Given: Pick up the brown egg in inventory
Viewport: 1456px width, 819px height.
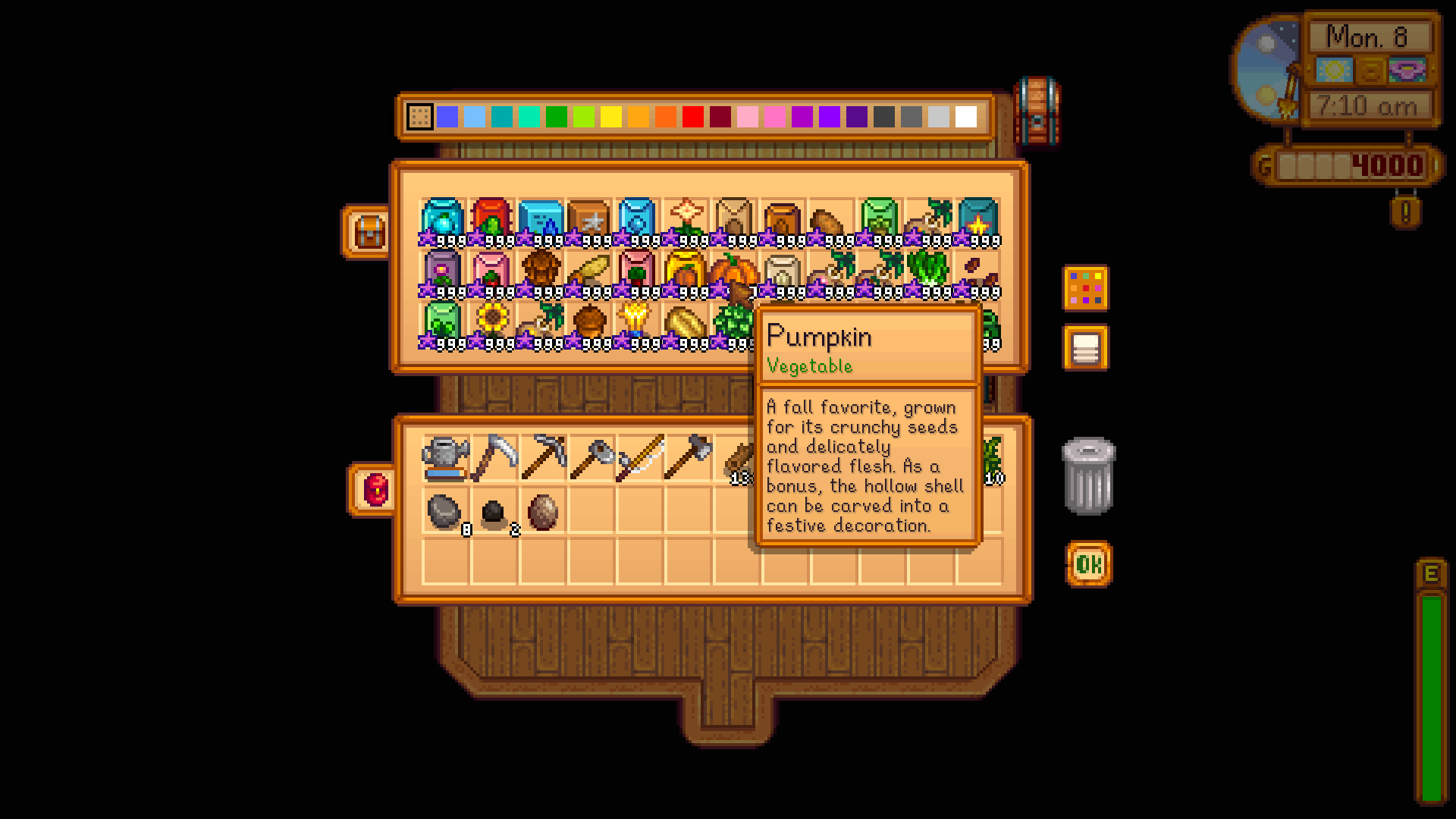Looking at the screenshot, I should tap(541, 511).
